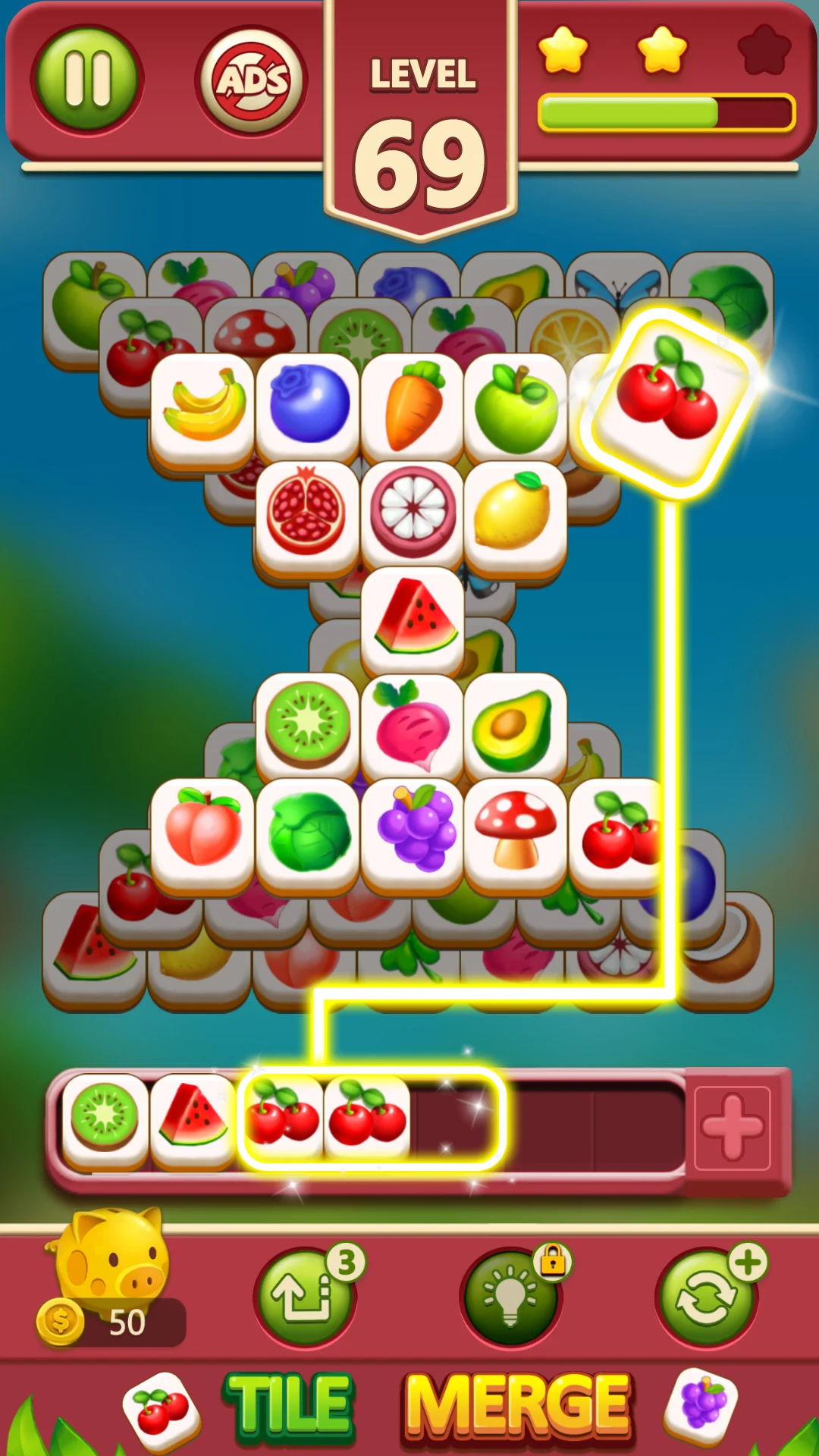Viewport: 819px width, 1456px height.
Task: Add an extra tray slot
Action: tap(733, 1128)
